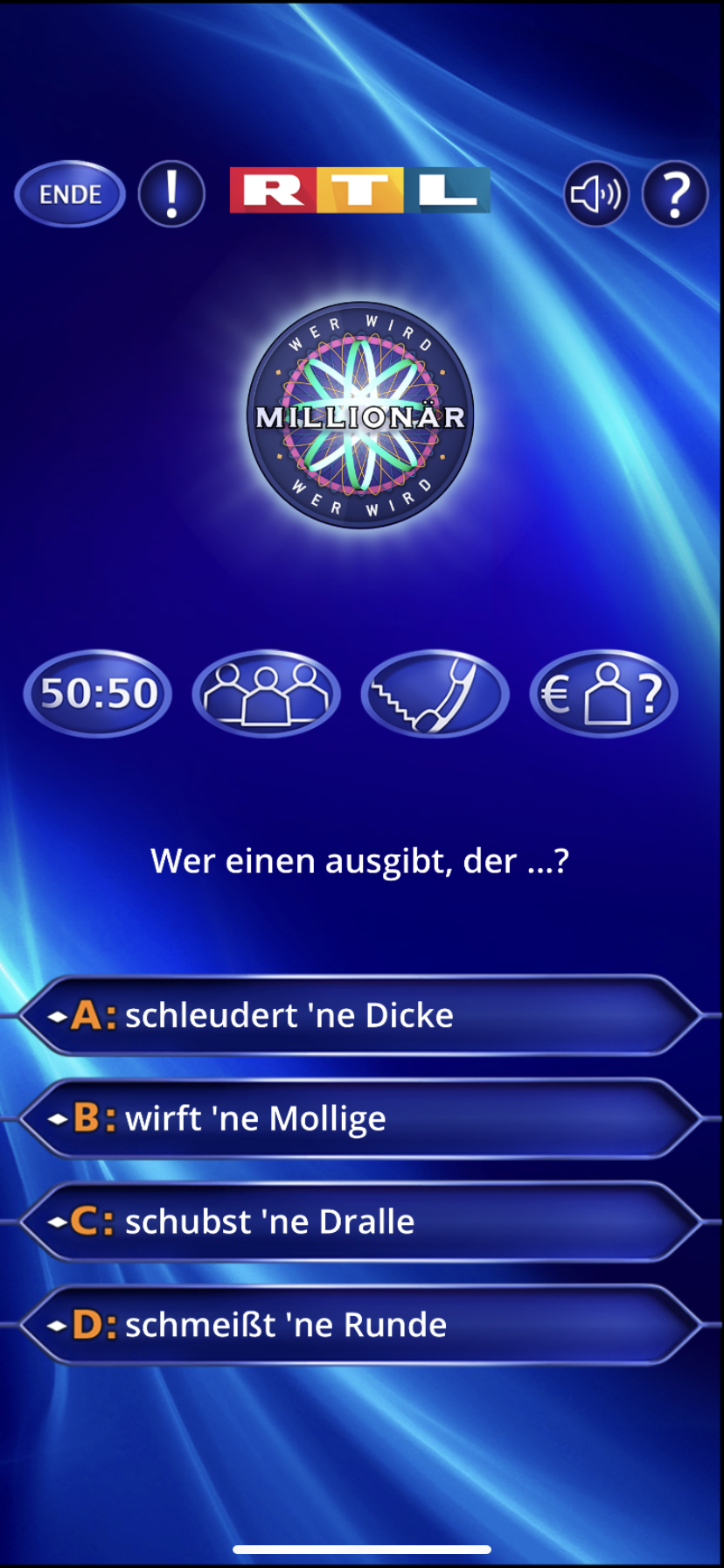Open the exclamation mark info icon
Screen dimensions: 724x1568
171,194
